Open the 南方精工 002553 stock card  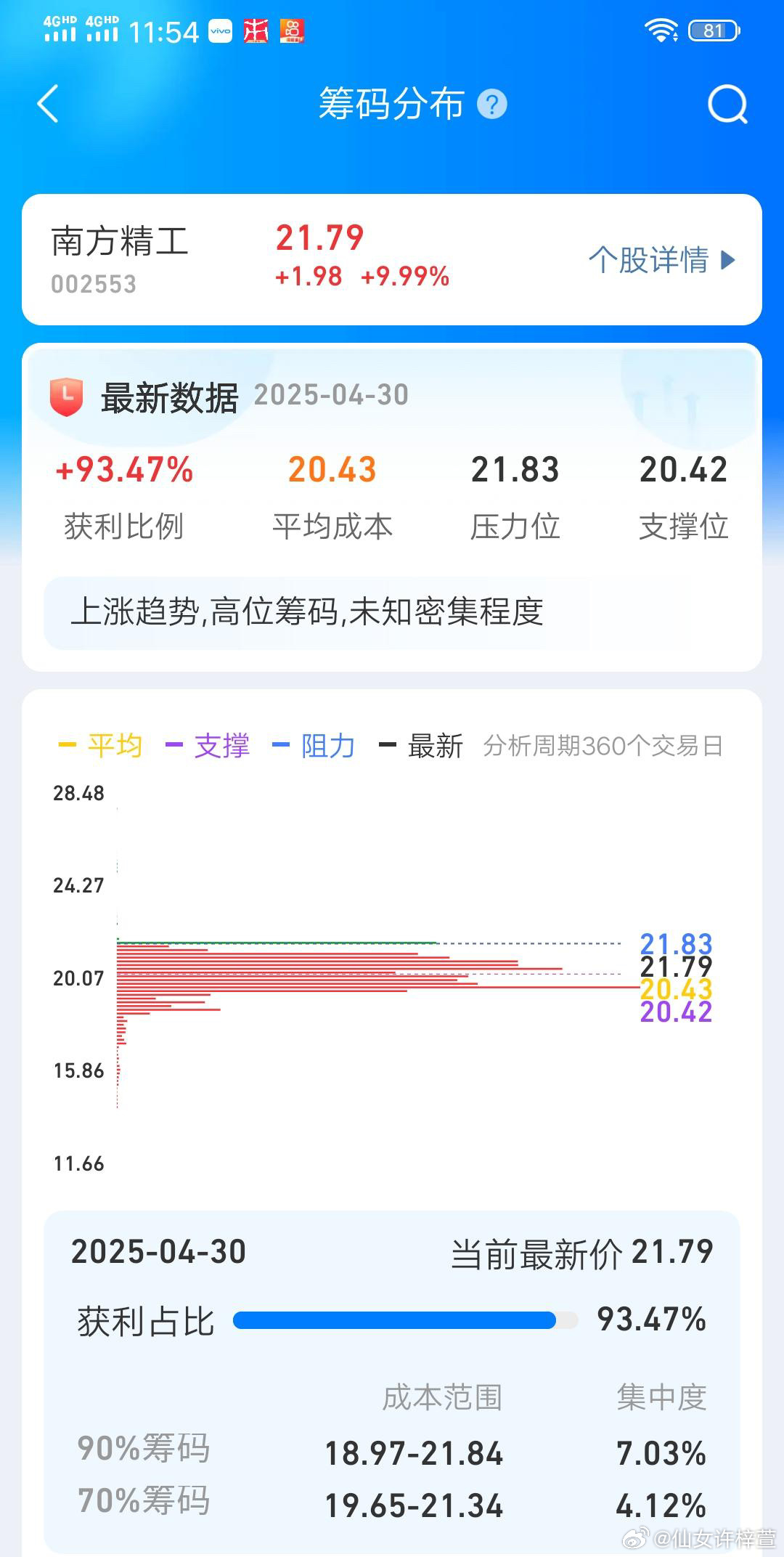click(x=121, y=259)
